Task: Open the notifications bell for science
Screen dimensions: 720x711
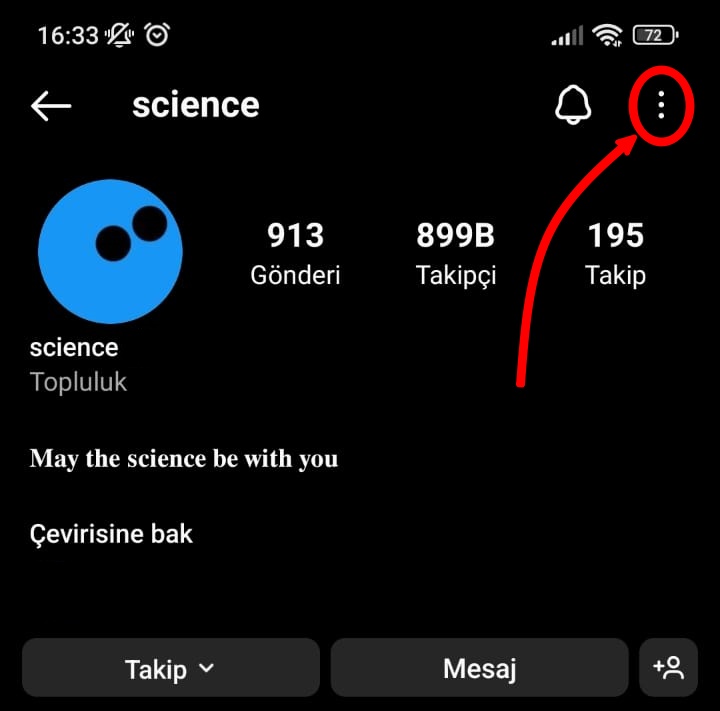Action: pos(573,105)
